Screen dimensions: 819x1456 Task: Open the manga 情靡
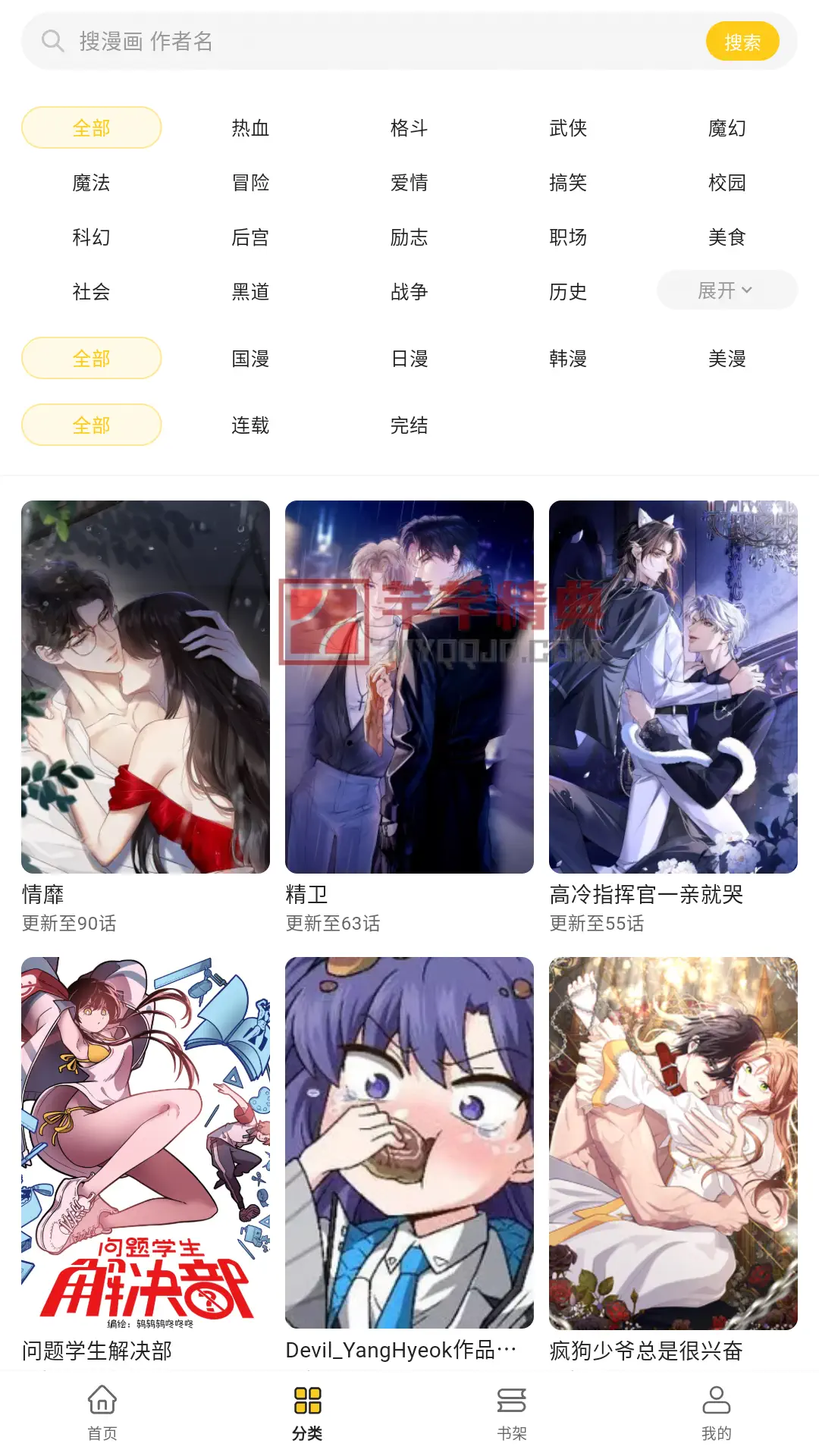click(144, 686)
